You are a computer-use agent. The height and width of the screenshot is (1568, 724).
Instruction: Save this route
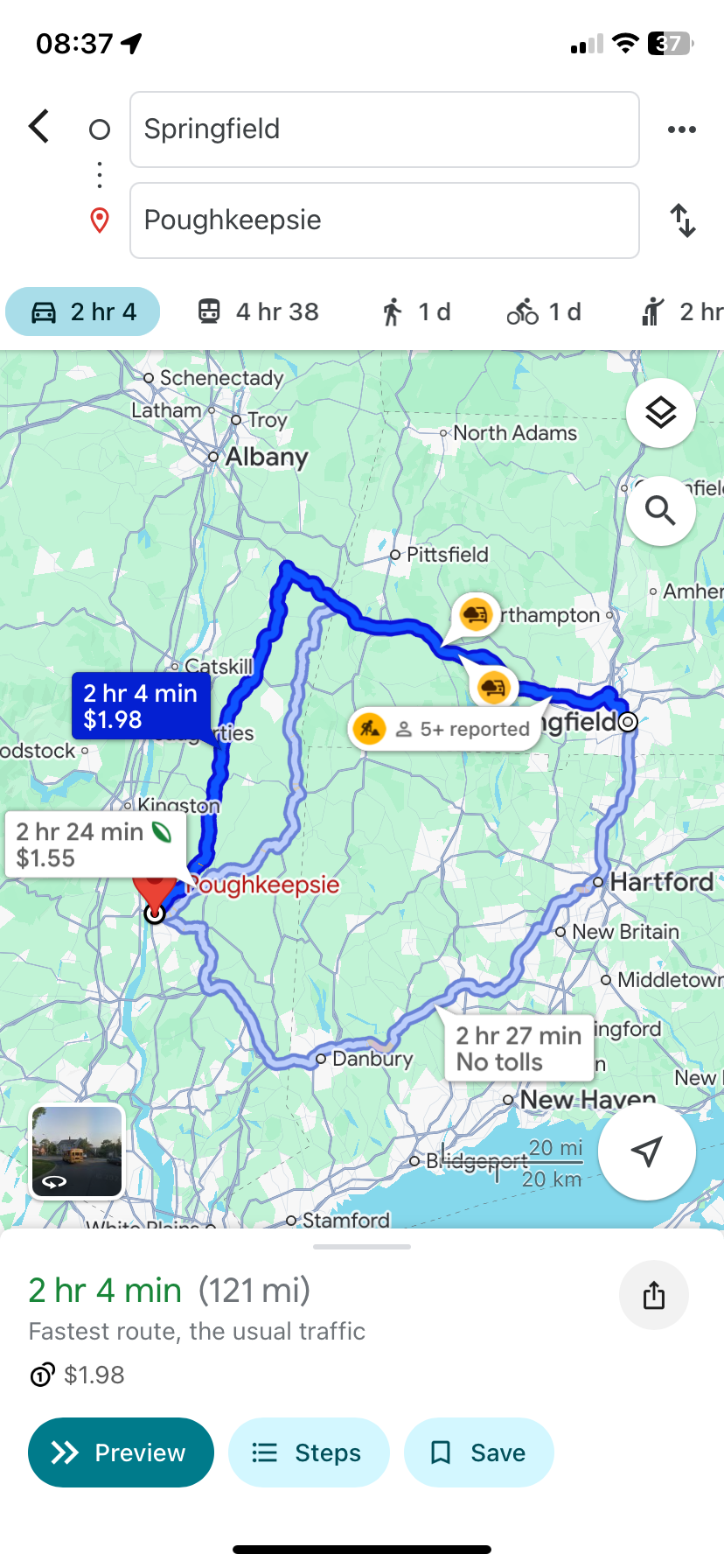pos(478,1452)
